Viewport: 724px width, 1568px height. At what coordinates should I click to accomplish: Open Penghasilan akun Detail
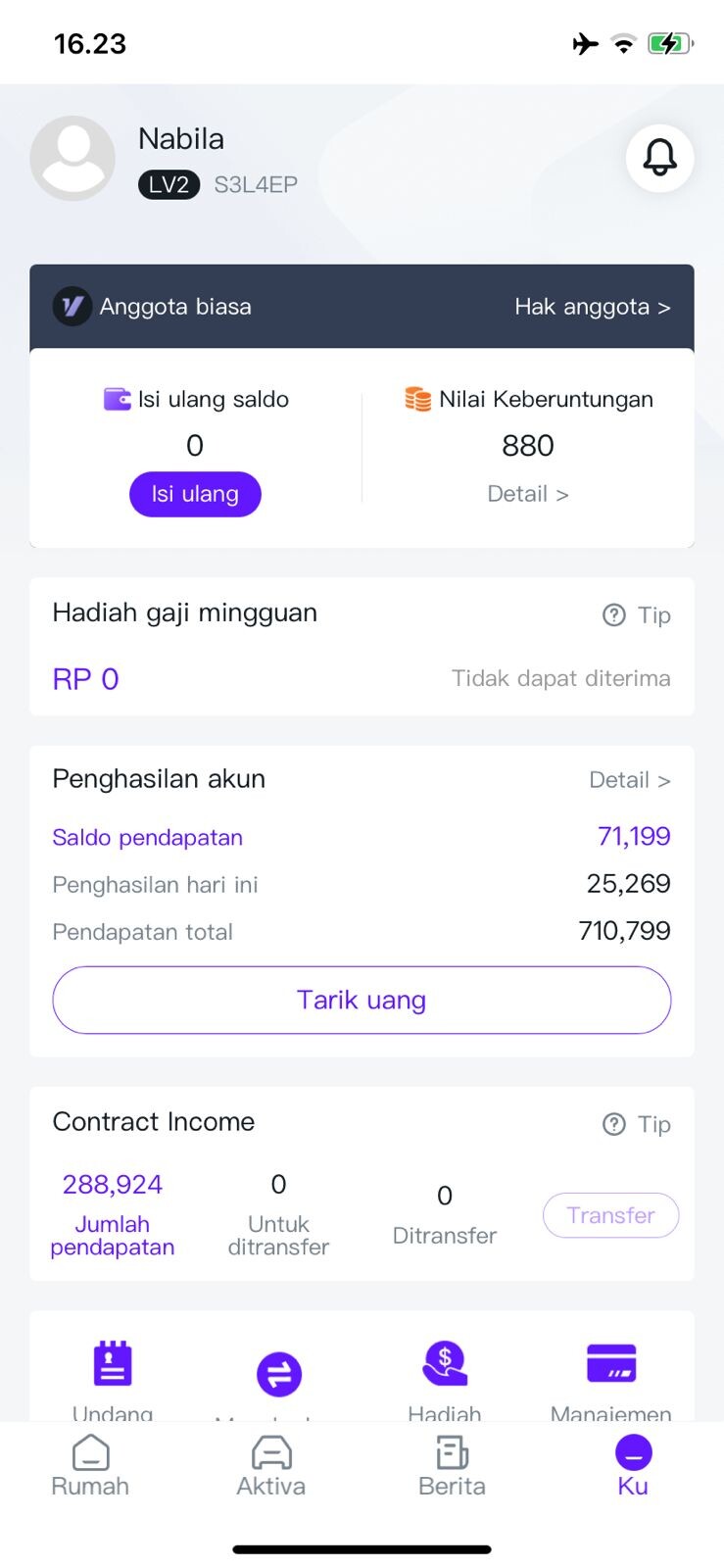click(x=629, y=780)
